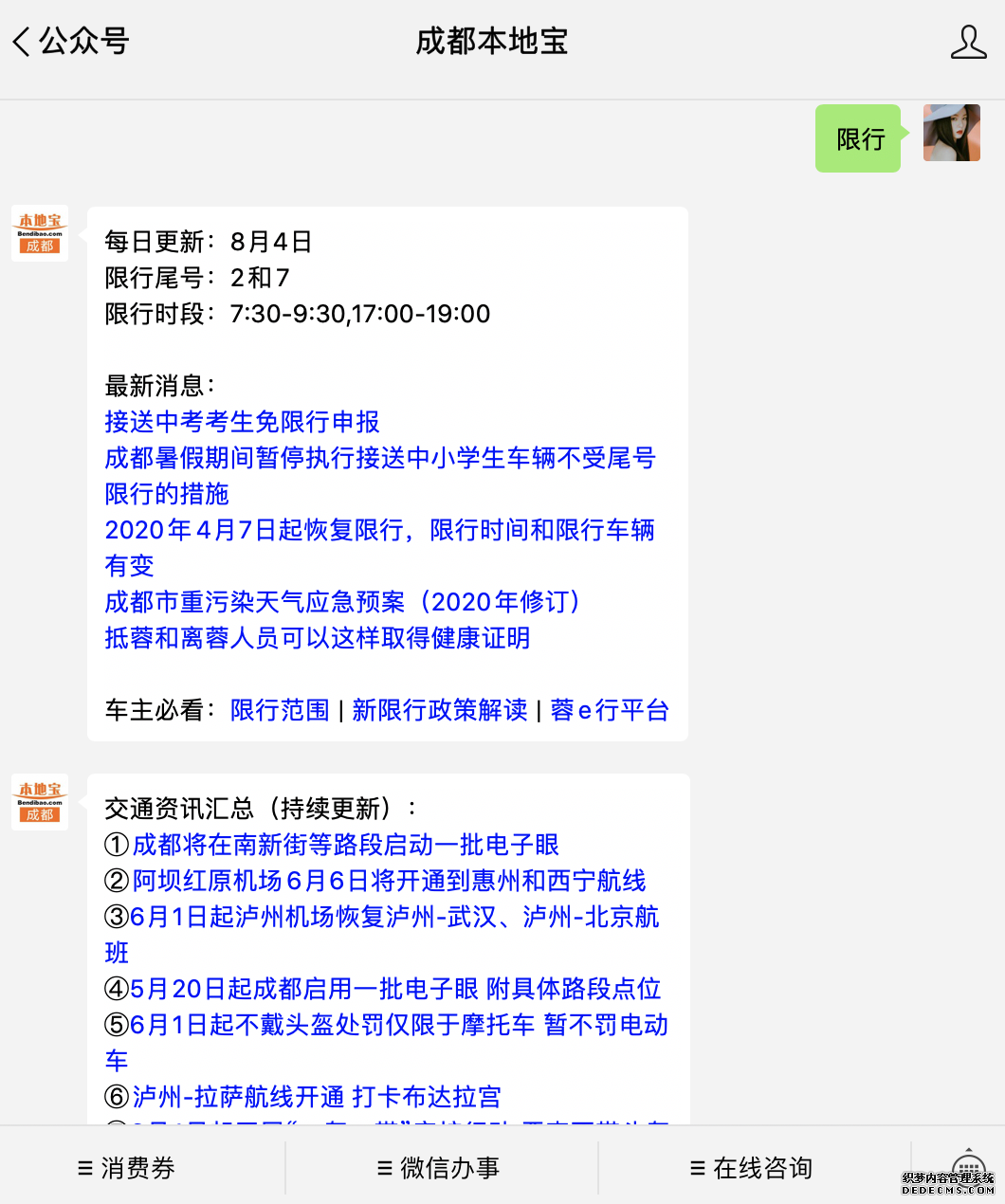Open the account profile icon
1005x1204 pixels.
pos(968,42)
